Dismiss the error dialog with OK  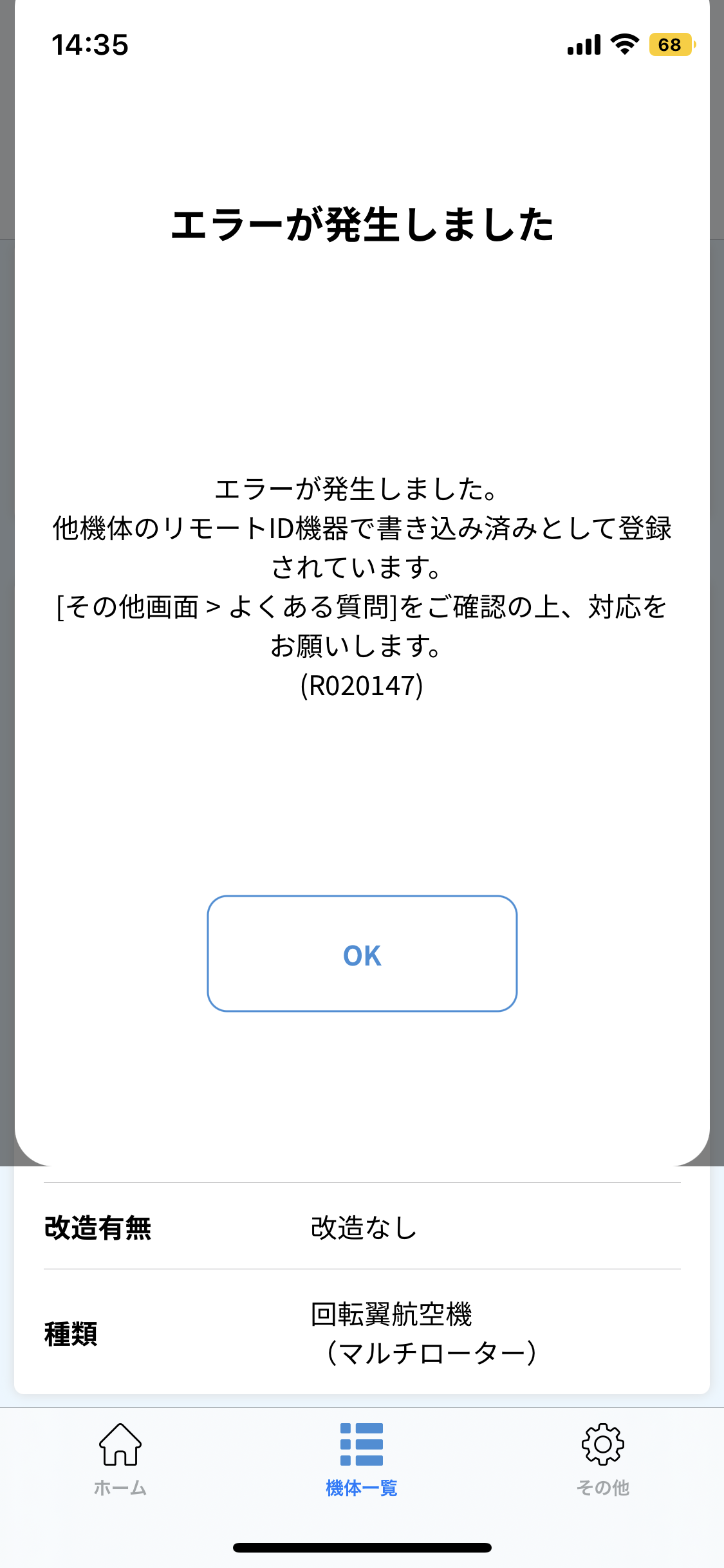362,953
